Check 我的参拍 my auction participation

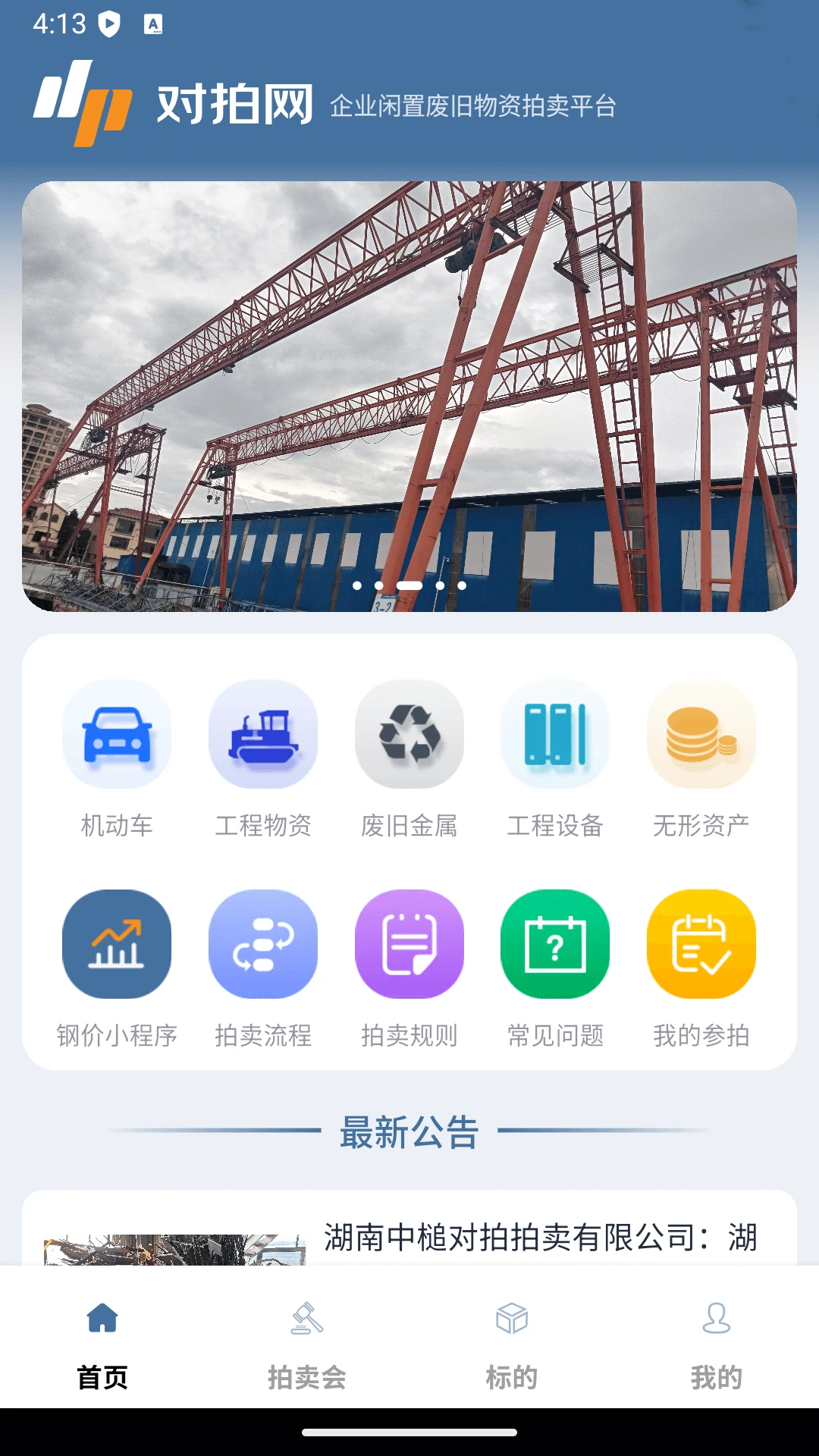click(x=700, y=971)
